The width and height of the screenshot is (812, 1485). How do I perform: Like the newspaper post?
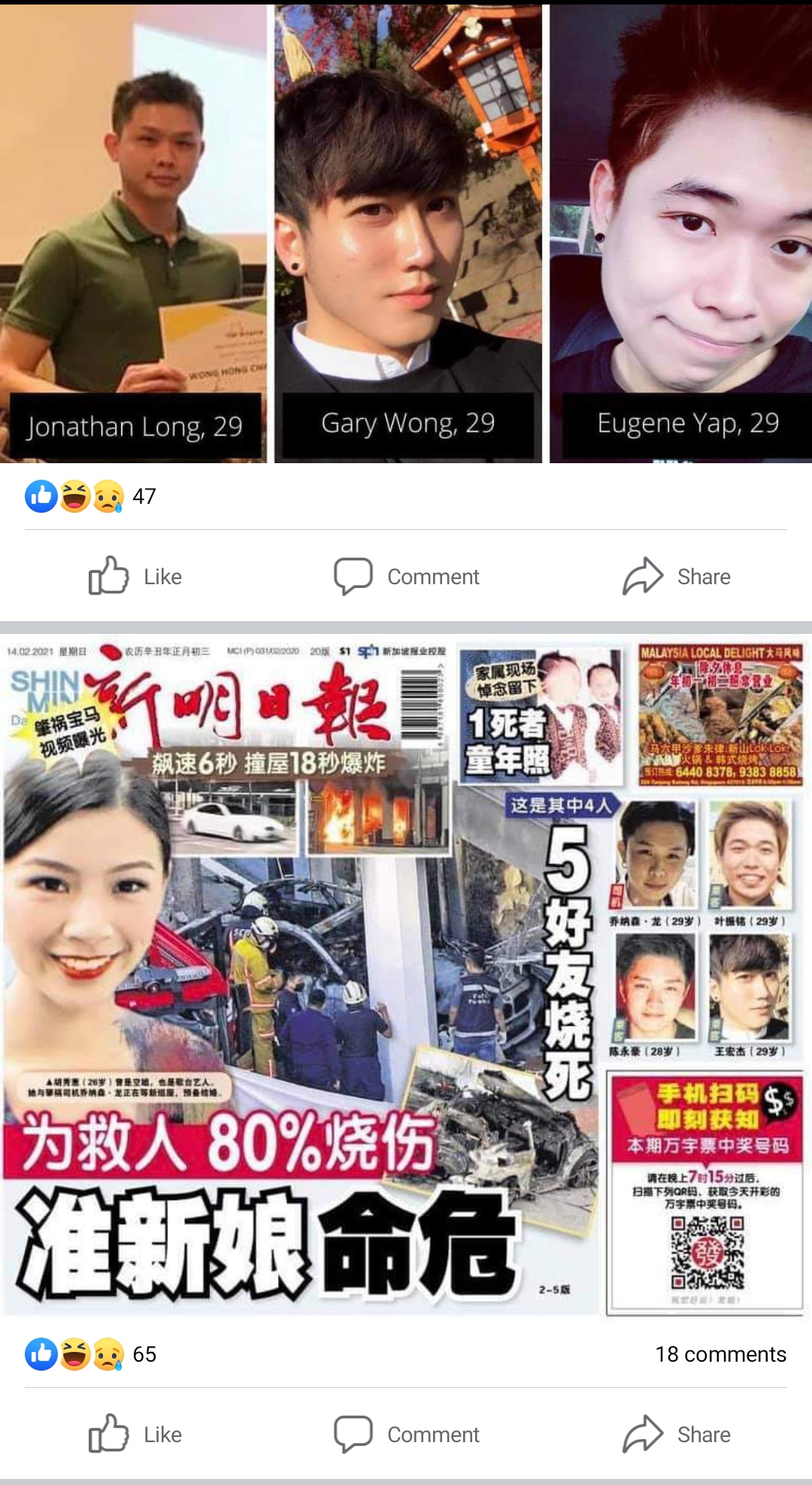[x=136, y=1435]
